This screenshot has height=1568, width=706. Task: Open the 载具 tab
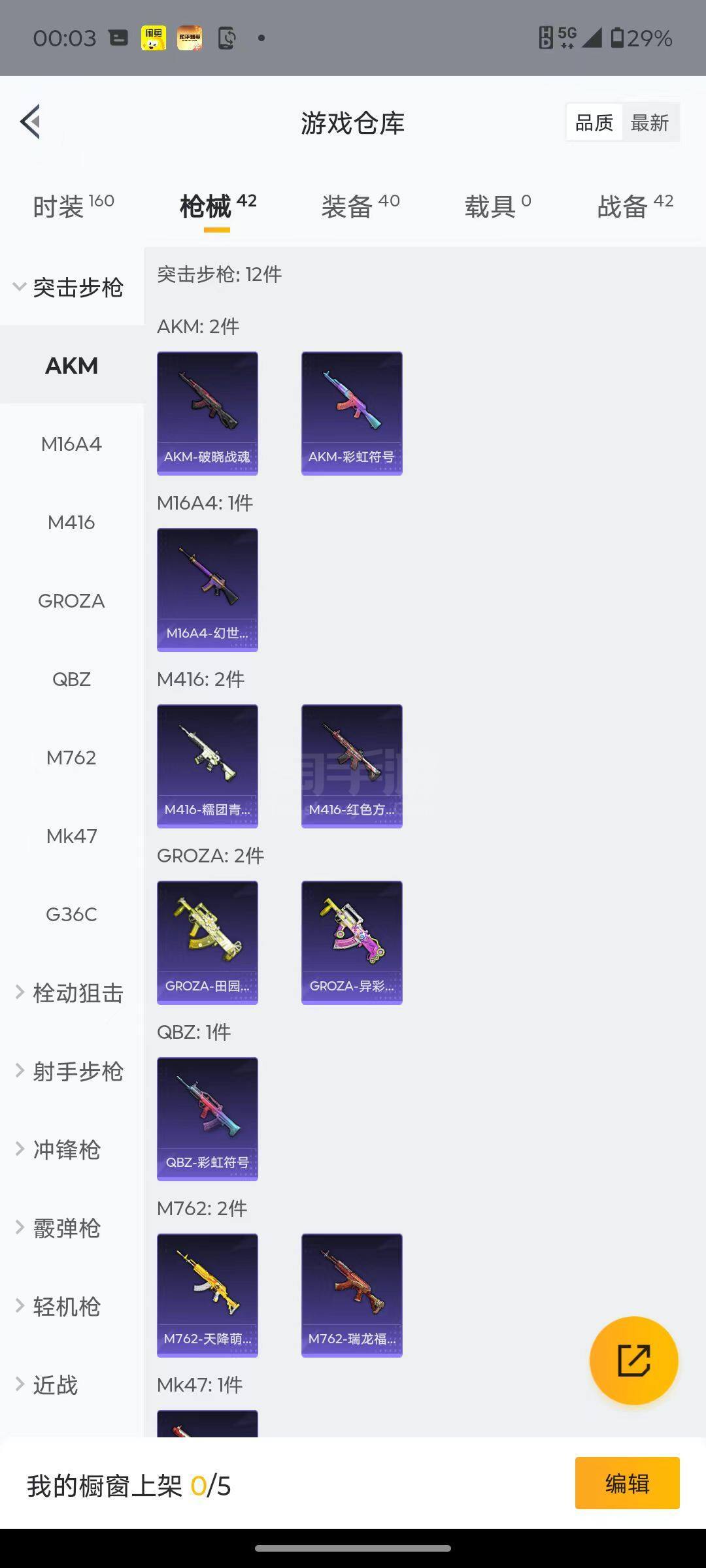tap(497, 206)
